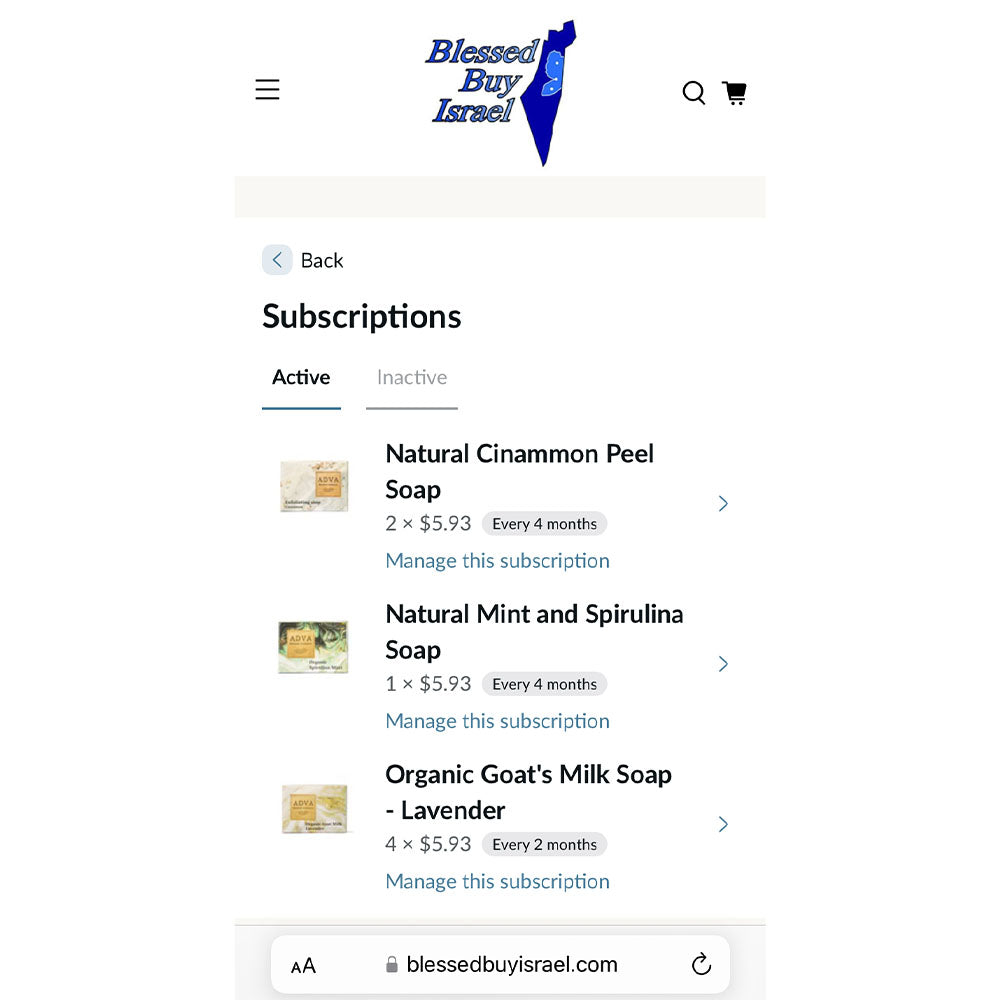Manage the Organic Goat's Milk Soap subscription
This screenshot has height=1000, width=1000.
(497, 881)
